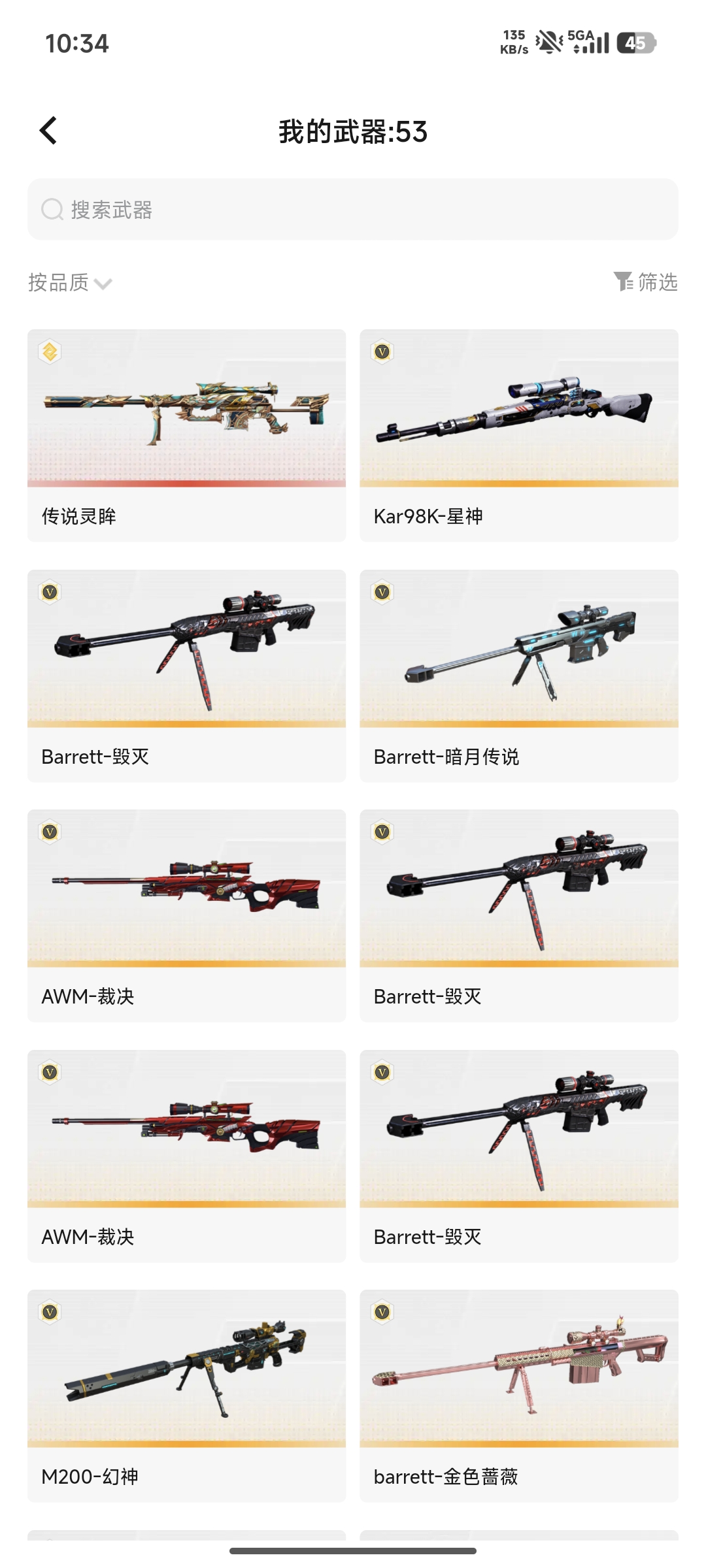Select the Barrett-暗月传说 weapon card

(518, 675)
